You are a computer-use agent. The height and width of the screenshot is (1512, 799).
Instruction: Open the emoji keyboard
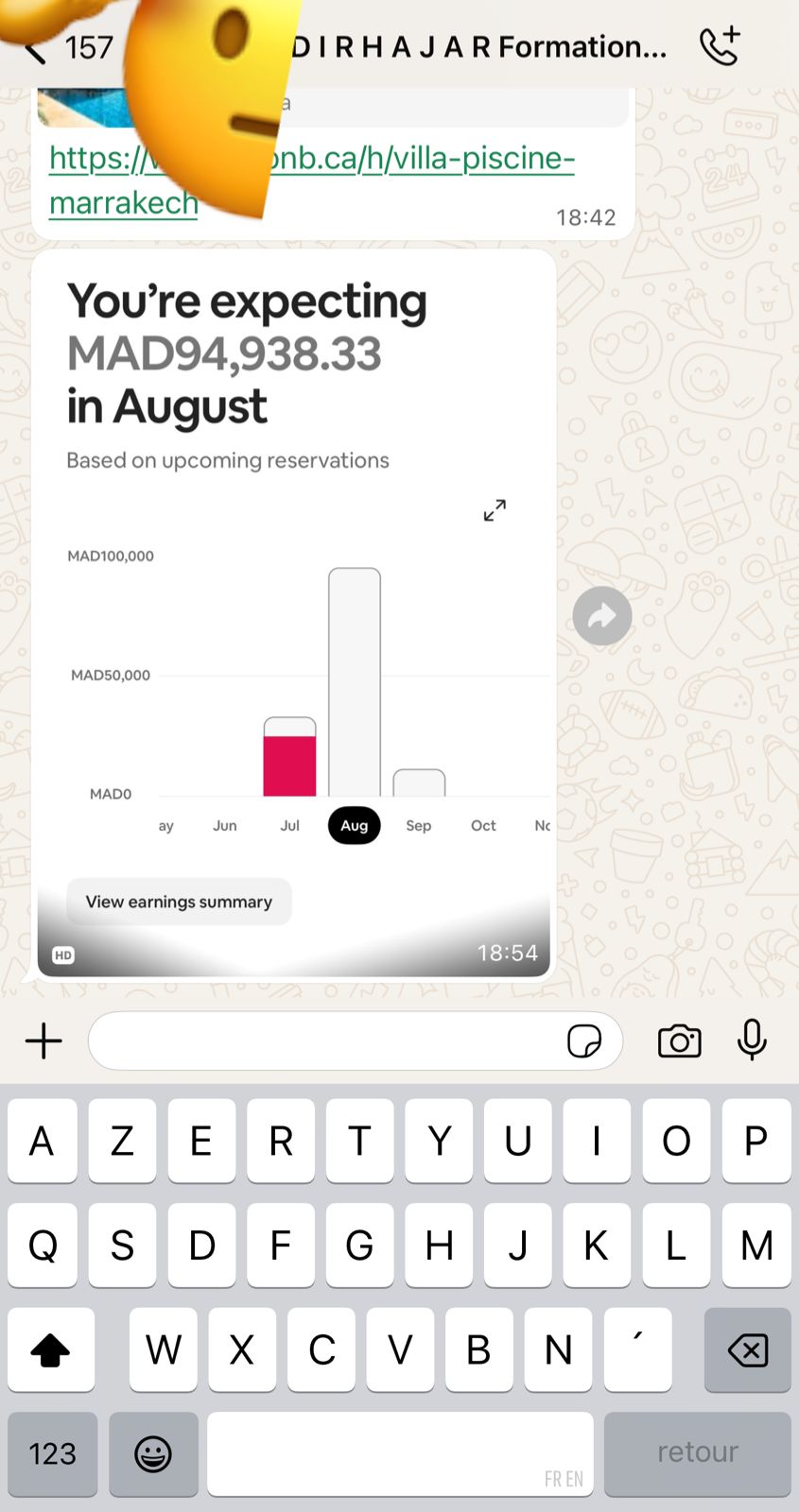153,1453
